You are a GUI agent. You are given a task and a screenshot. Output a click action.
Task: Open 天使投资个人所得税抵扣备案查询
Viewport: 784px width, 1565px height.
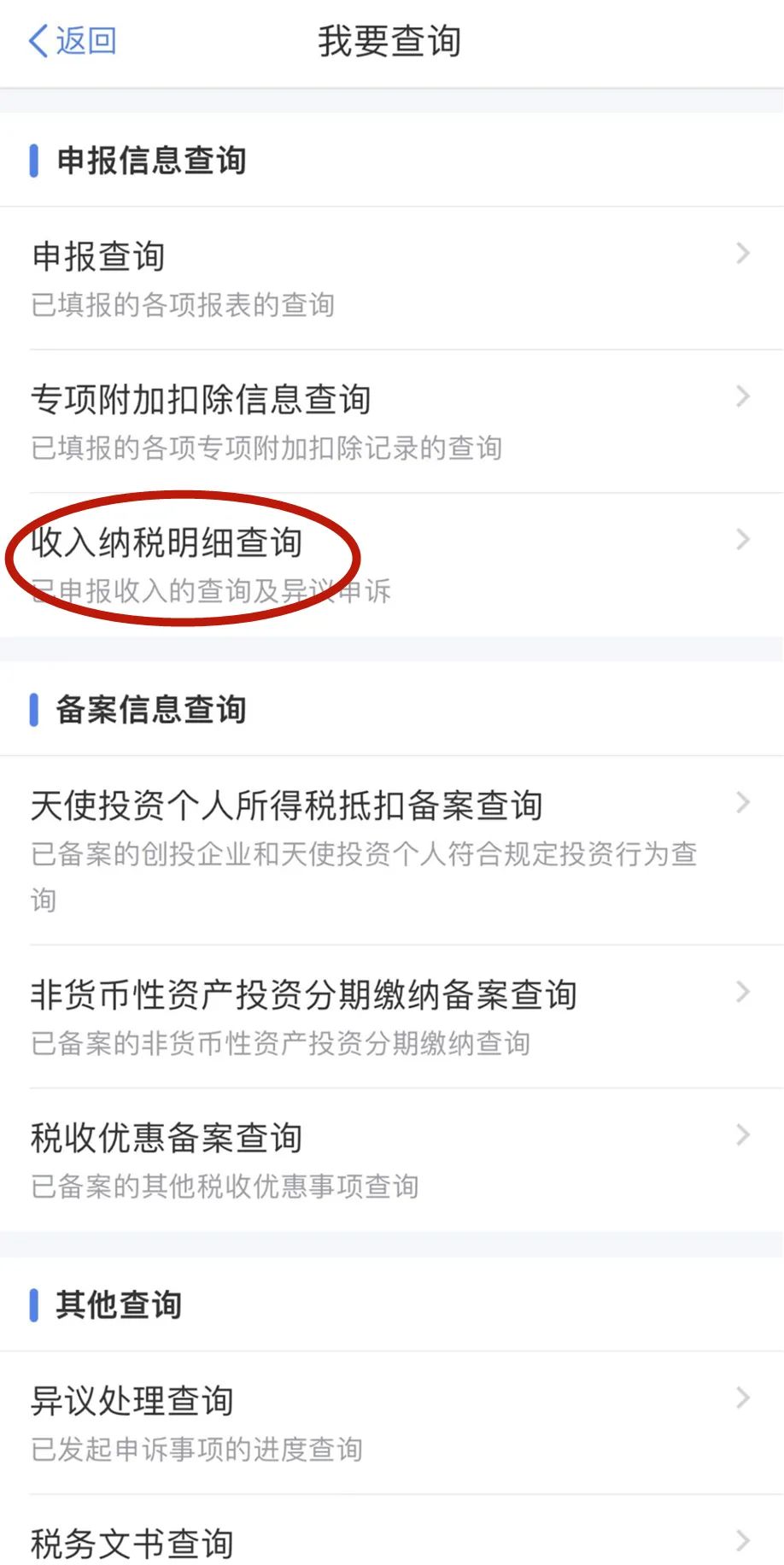[392, 851]
